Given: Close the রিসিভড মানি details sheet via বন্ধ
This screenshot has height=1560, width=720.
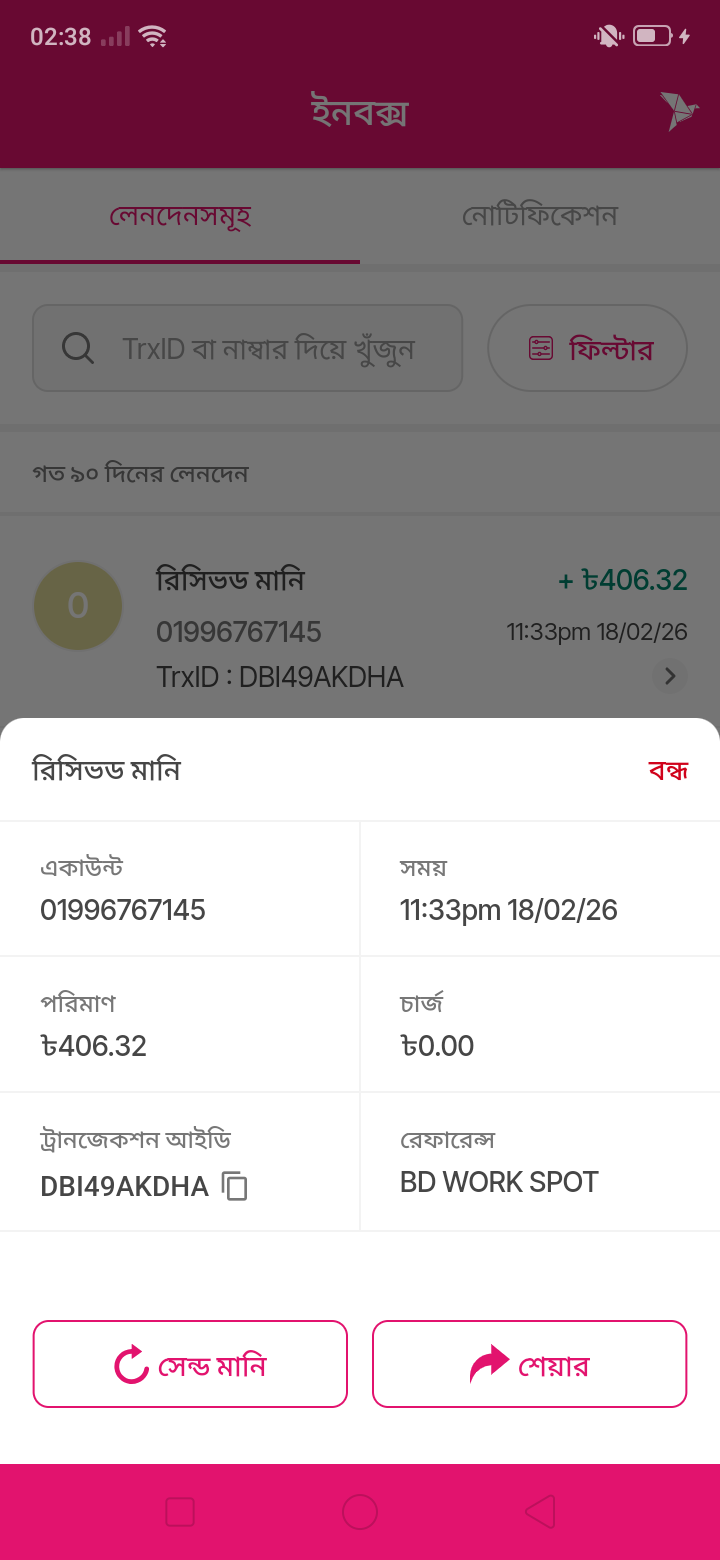Looking at the screenshot, I should click(668, 770).
